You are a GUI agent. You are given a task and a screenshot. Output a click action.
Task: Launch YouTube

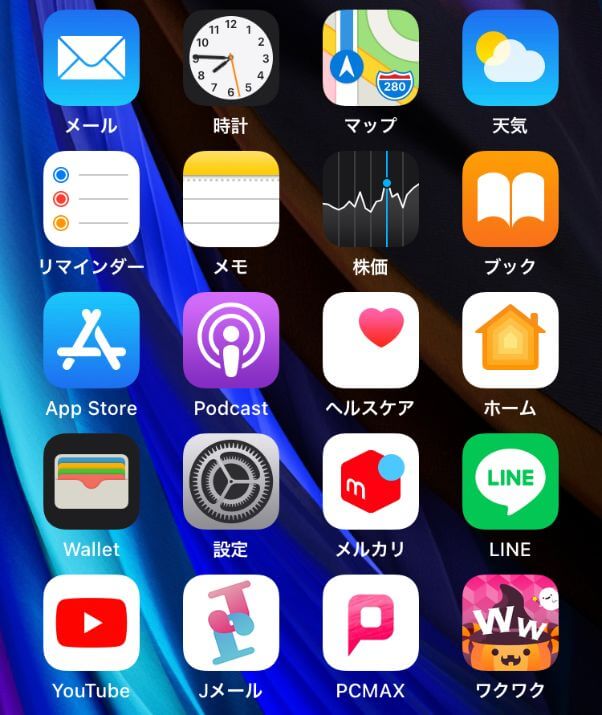[91, 622]
